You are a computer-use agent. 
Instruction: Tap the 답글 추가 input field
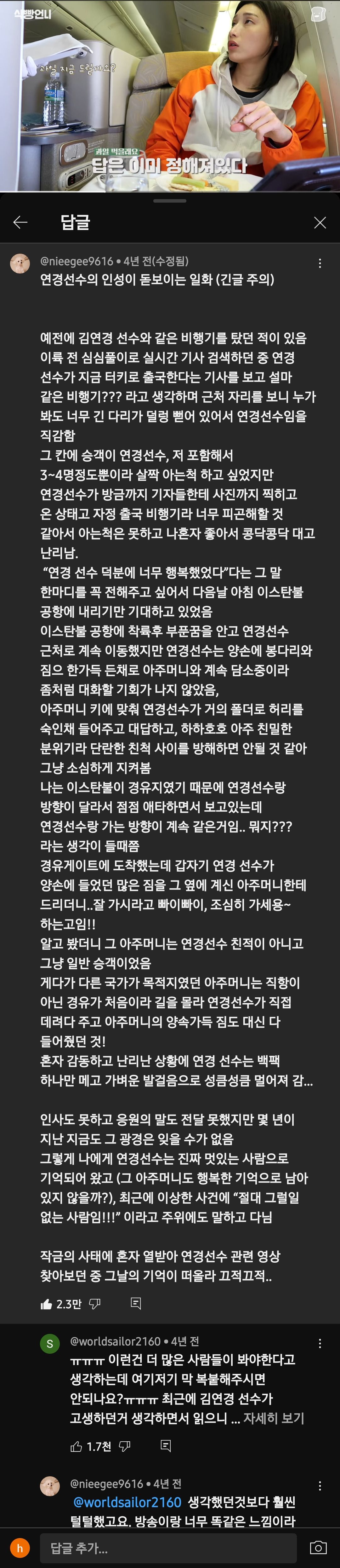[x=168, y=1547]
